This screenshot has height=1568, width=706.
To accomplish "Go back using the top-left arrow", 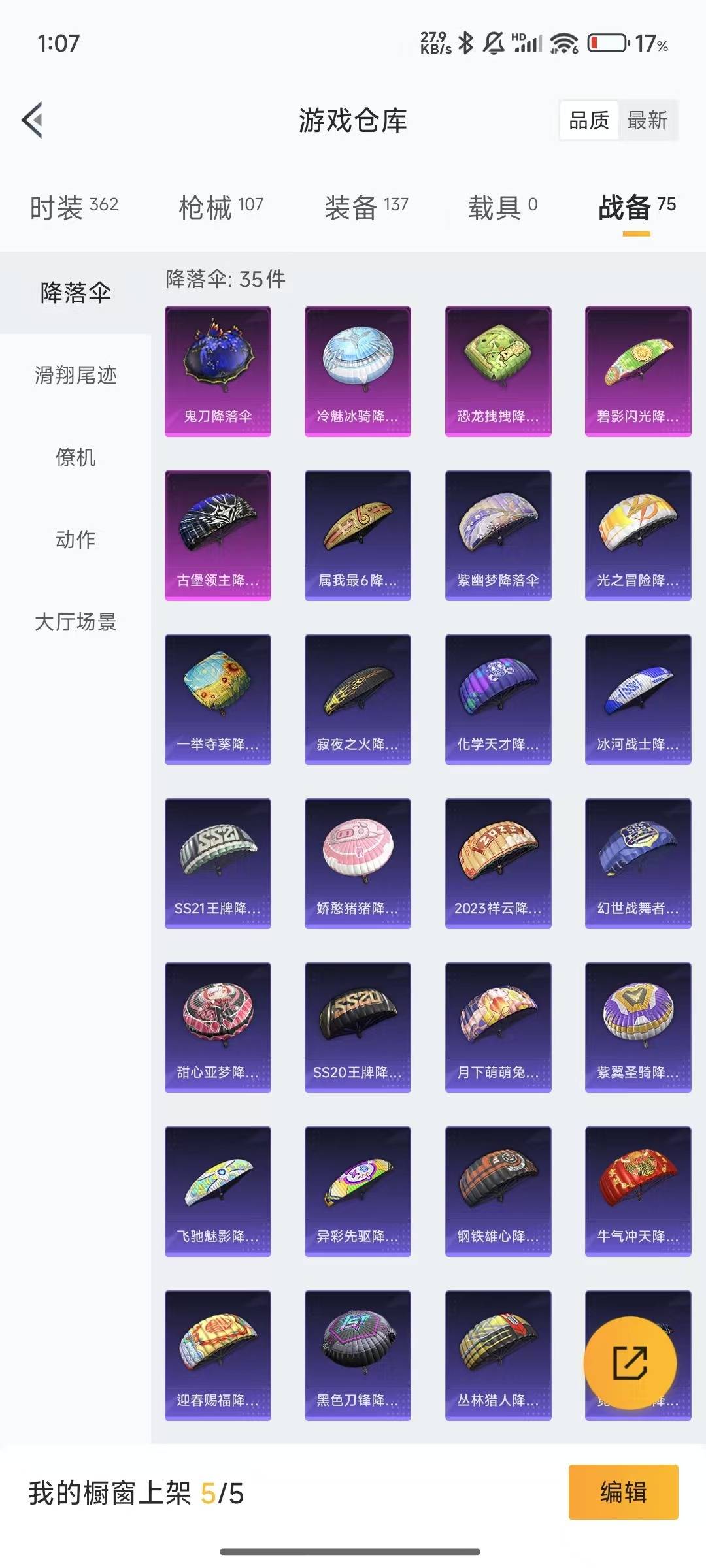I will coord(32,120).
